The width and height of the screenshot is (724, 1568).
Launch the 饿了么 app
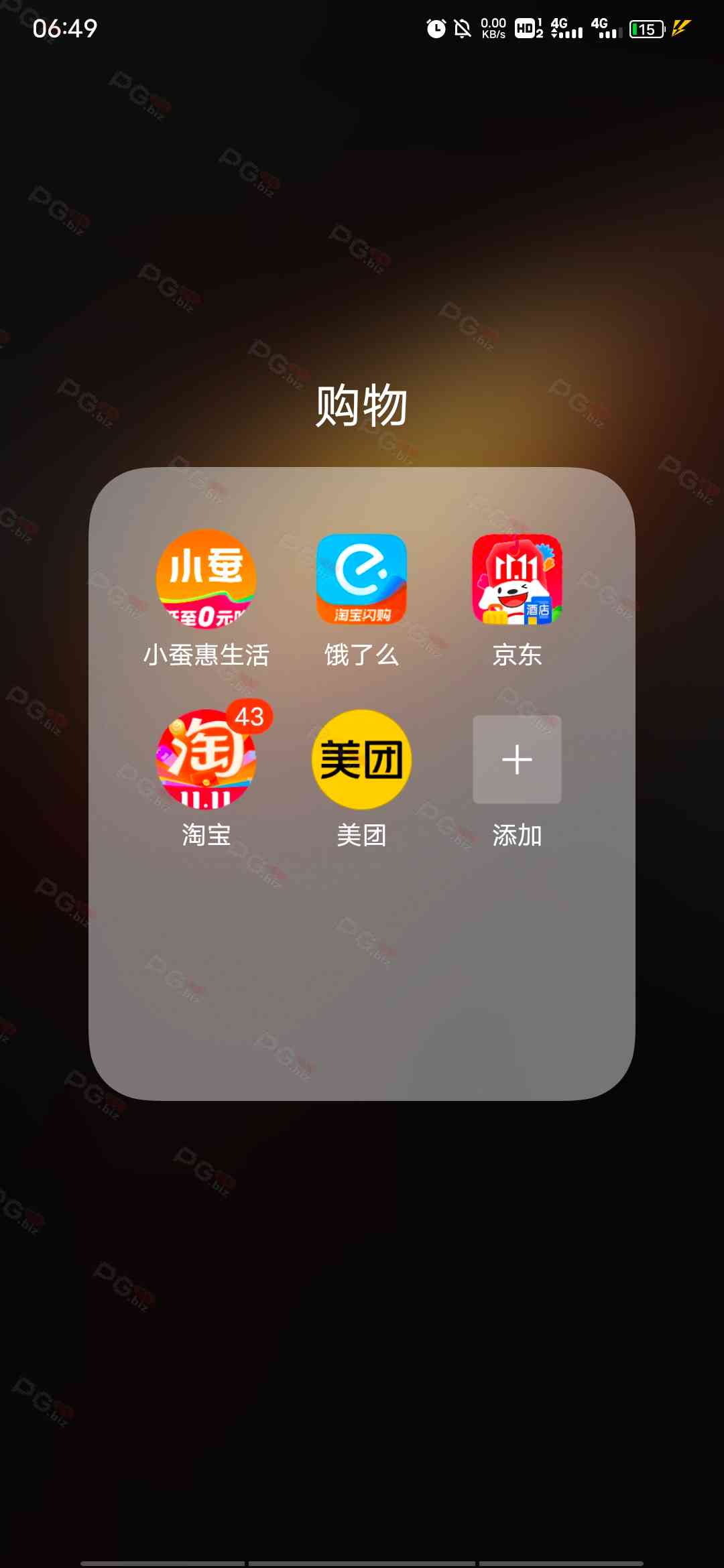361,579
